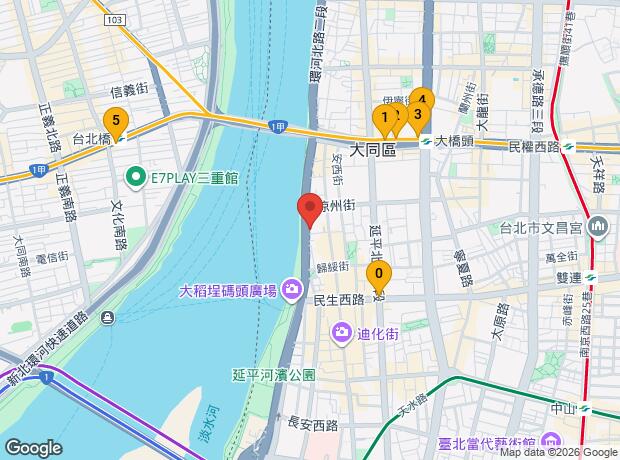The width and height of the screenshot is (620, 460).
Task: Select the orange marker numbered 0
Action: pos(378,274)
